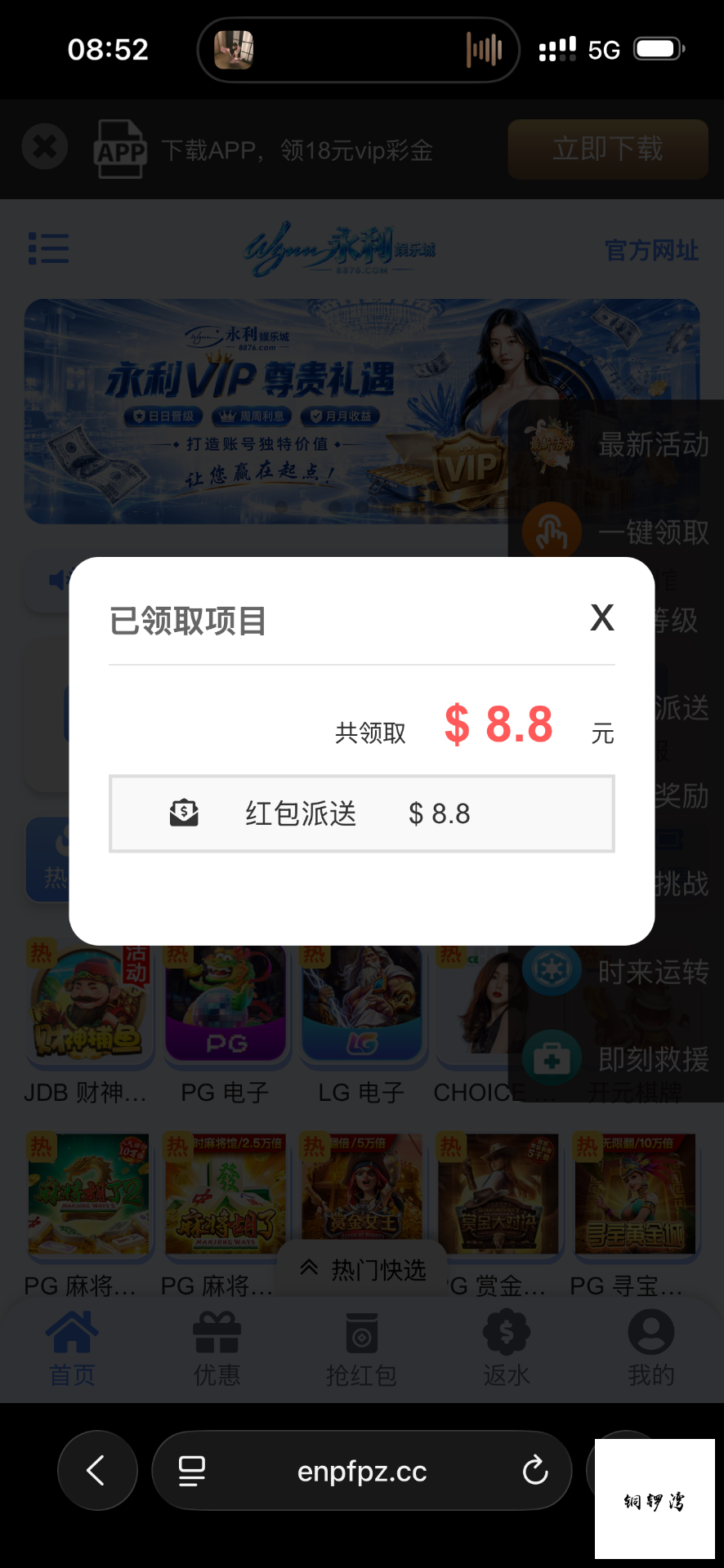Switch to the 优惠 tab
This screenshot has height=1568, width=724.
point(217,1349)
